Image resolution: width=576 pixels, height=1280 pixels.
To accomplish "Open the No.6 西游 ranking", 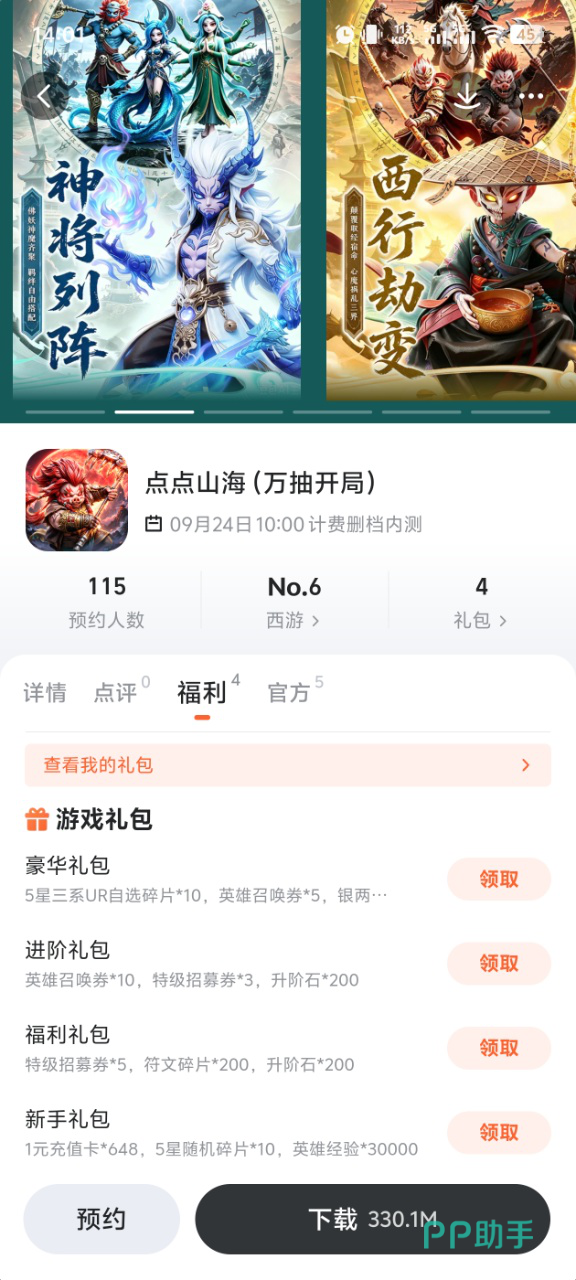I will (294, 602).
